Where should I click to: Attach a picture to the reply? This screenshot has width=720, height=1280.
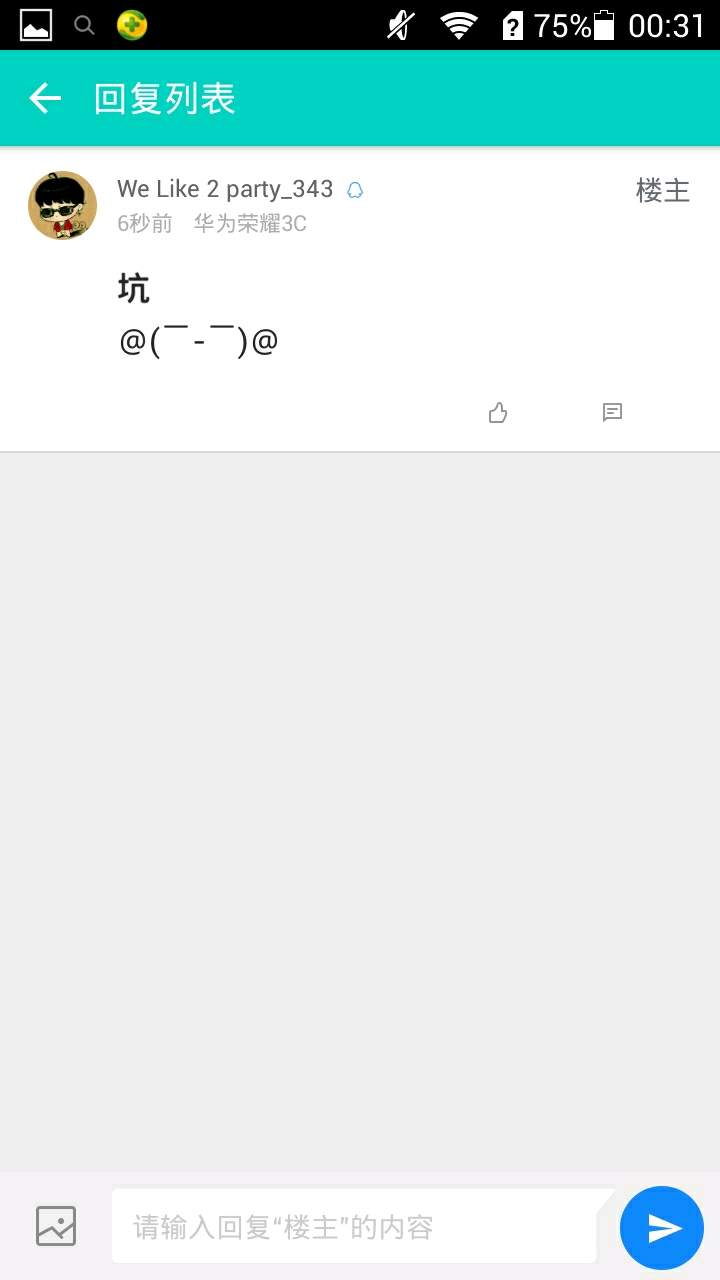click(x=56, y=1226)
